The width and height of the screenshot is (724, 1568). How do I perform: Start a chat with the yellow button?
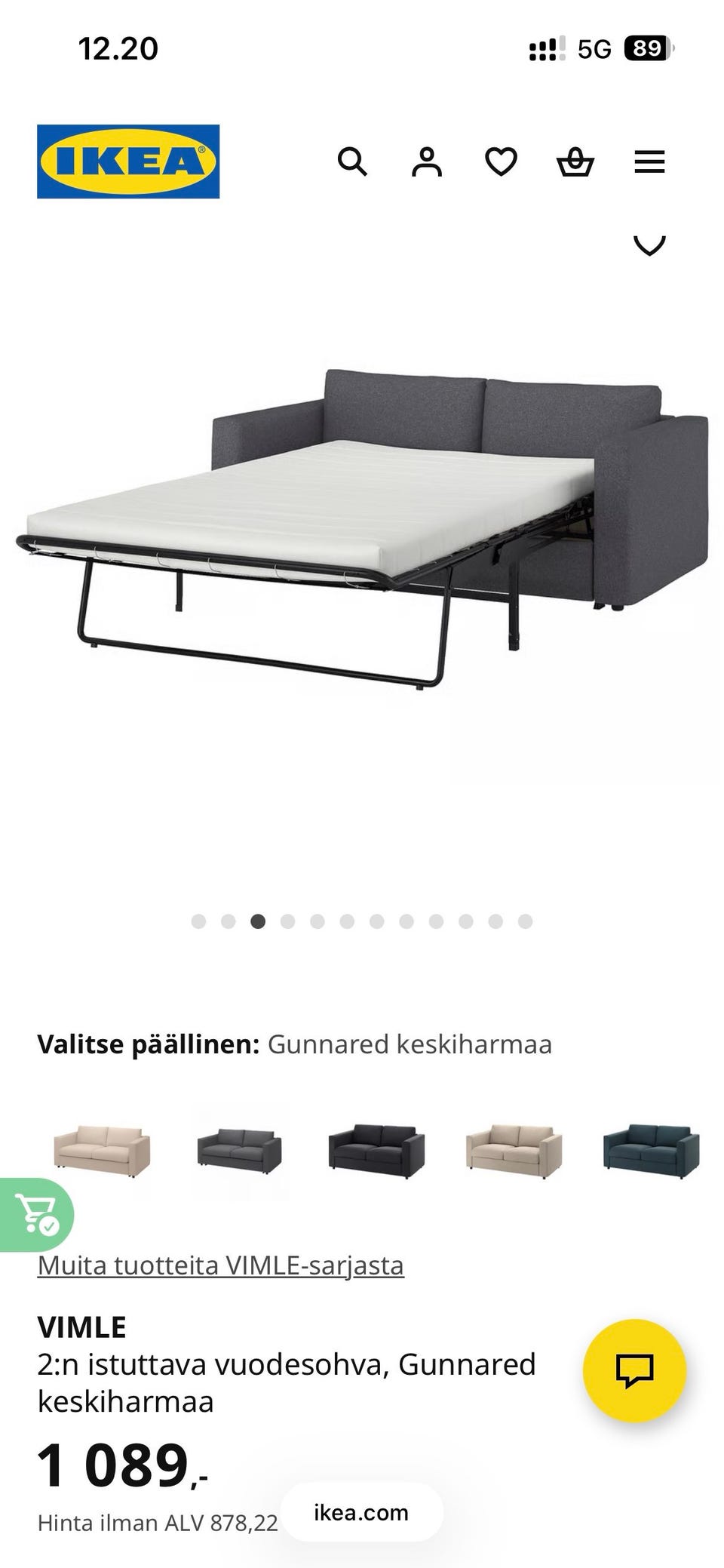[x=634, y=1370]
